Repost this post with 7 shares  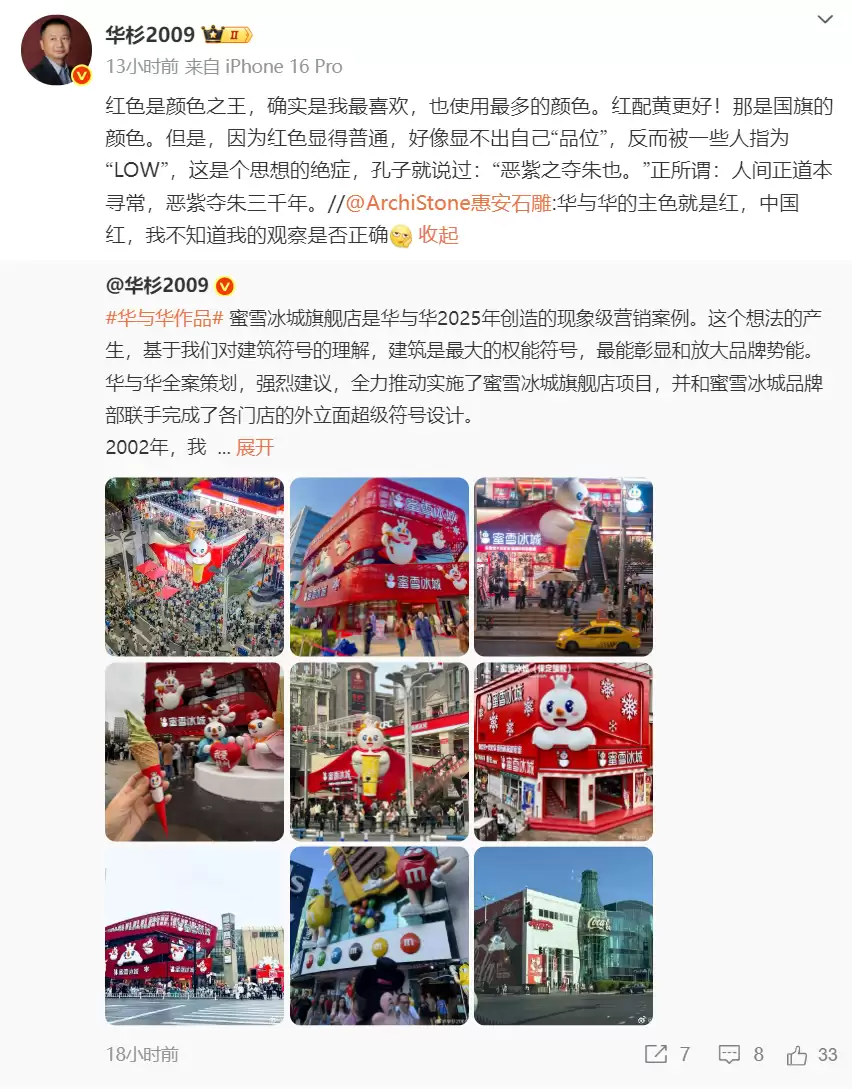668,1054
